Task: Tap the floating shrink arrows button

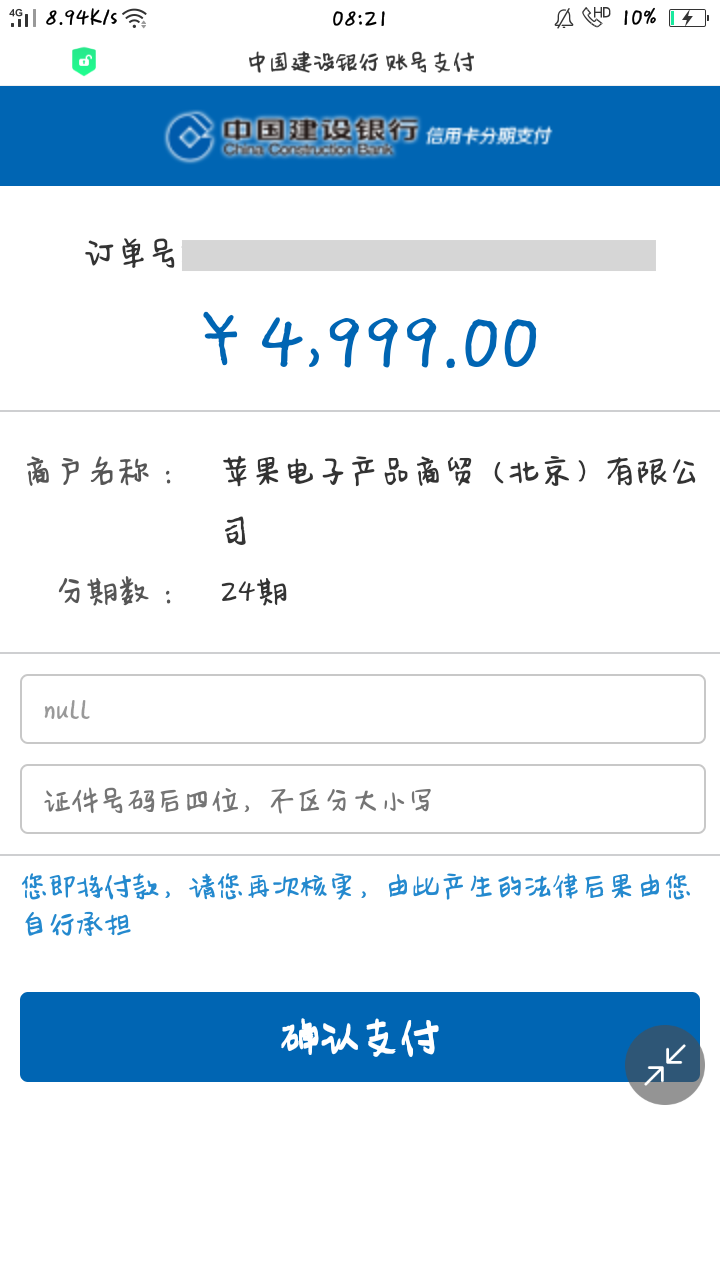Action: coord(665,1065)
